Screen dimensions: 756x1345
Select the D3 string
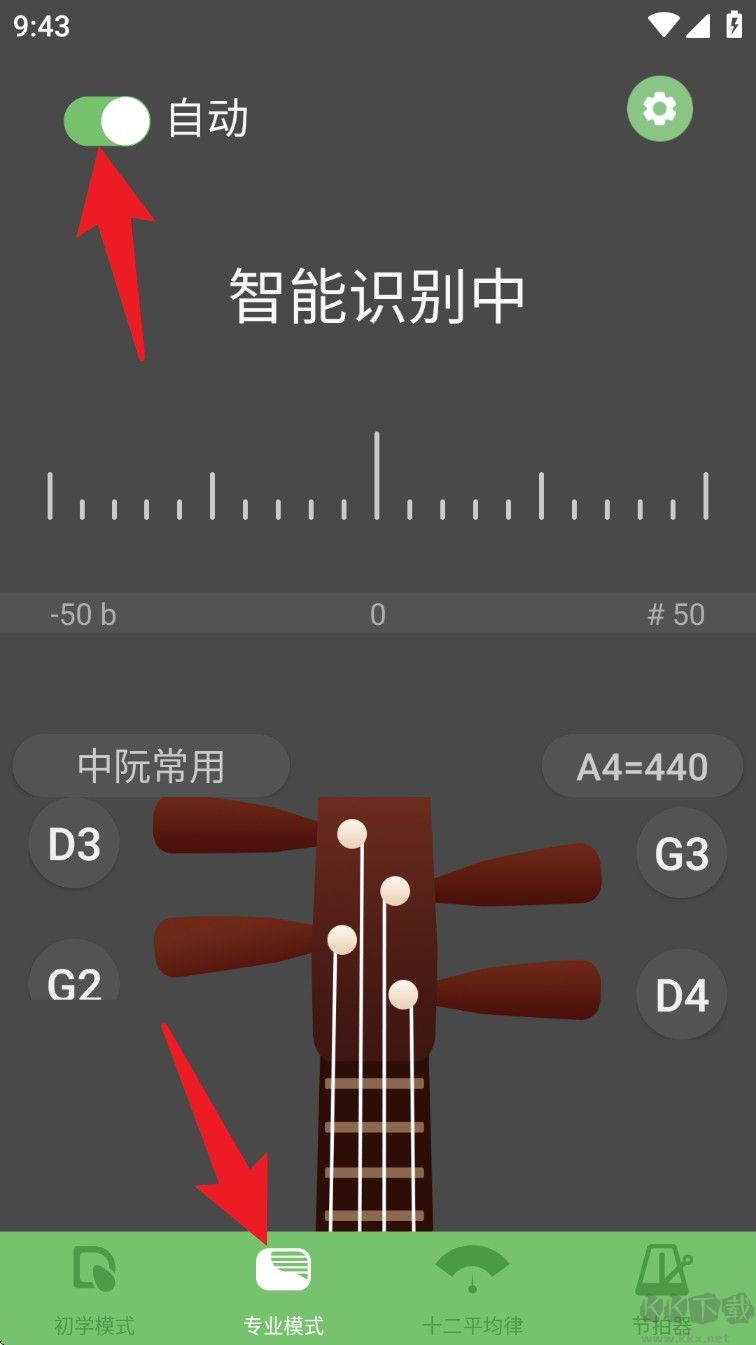click(75, 845)
